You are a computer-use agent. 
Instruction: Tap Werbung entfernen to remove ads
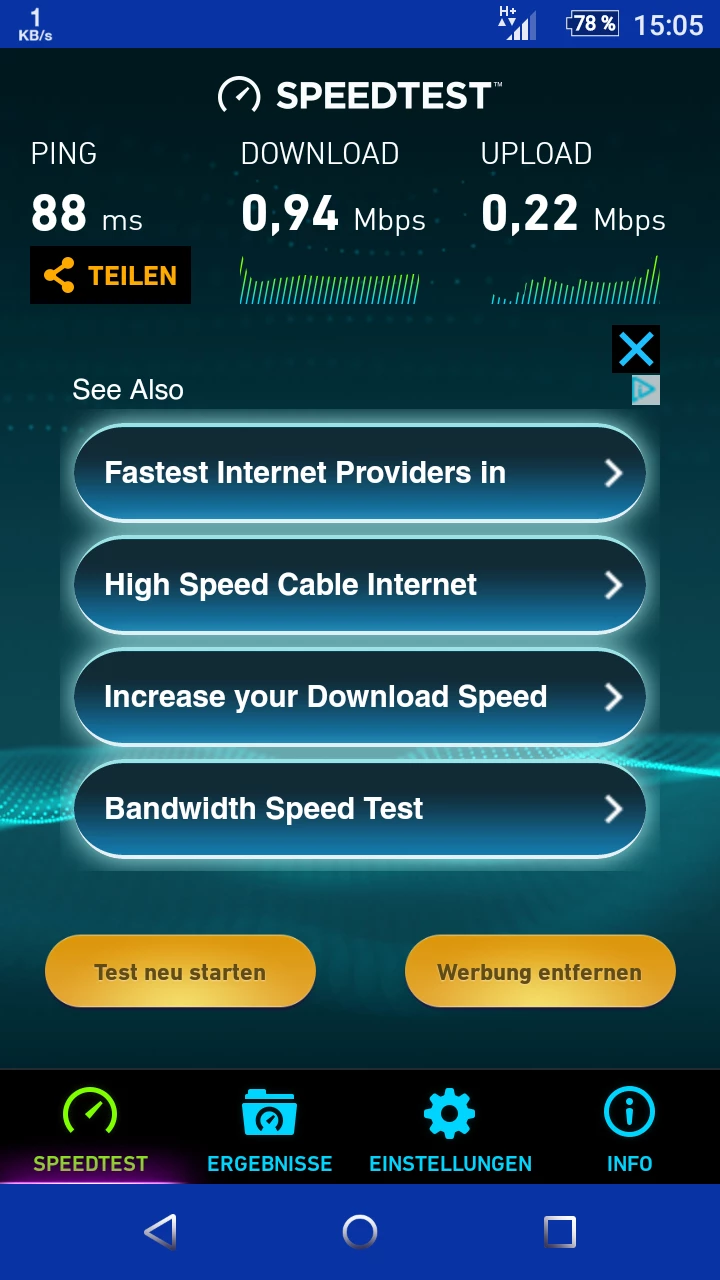click(x=540, y=972)
